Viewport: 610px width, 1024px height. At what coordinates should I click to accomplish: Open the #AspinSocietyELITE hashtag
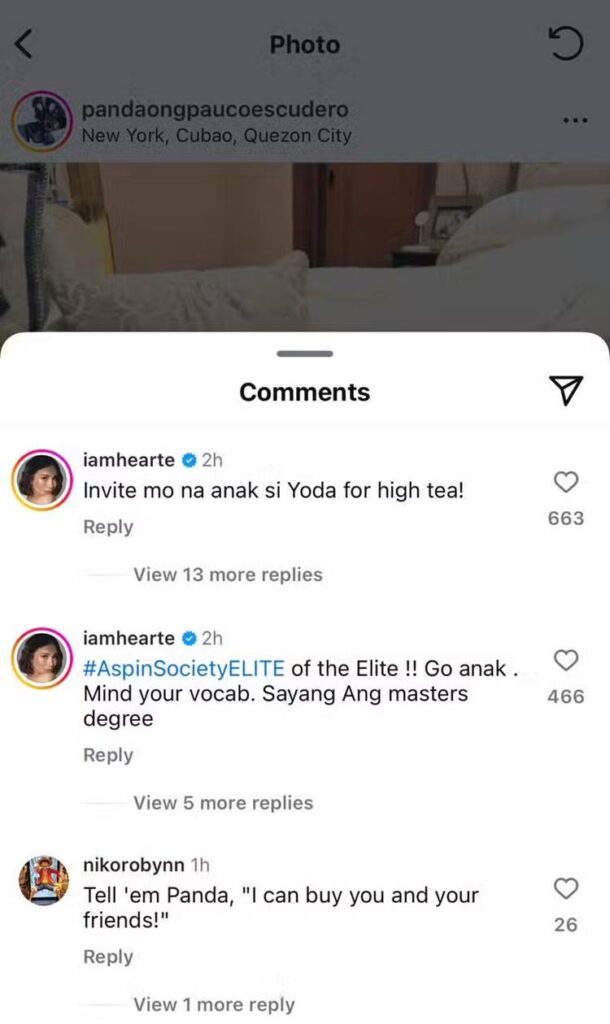pyautogui.click(x=184, y=669)
